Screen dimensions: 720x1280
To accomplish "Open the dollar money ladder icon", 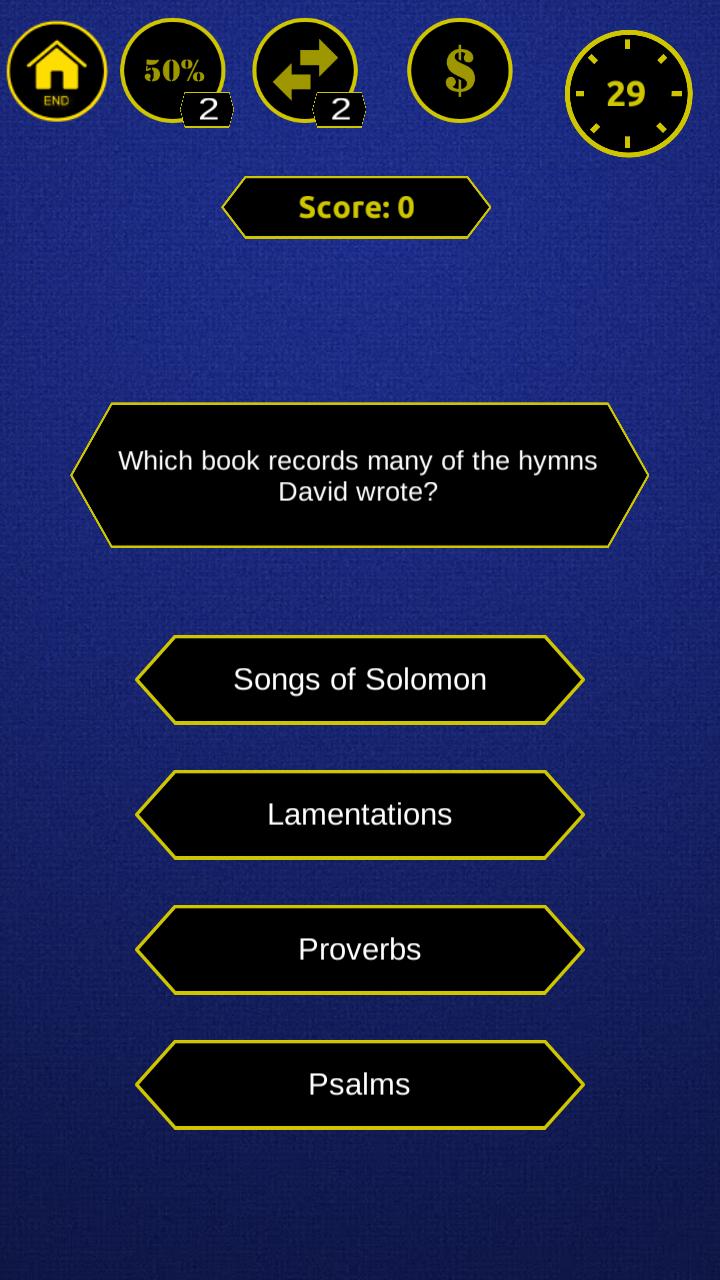I will (459, 71).
